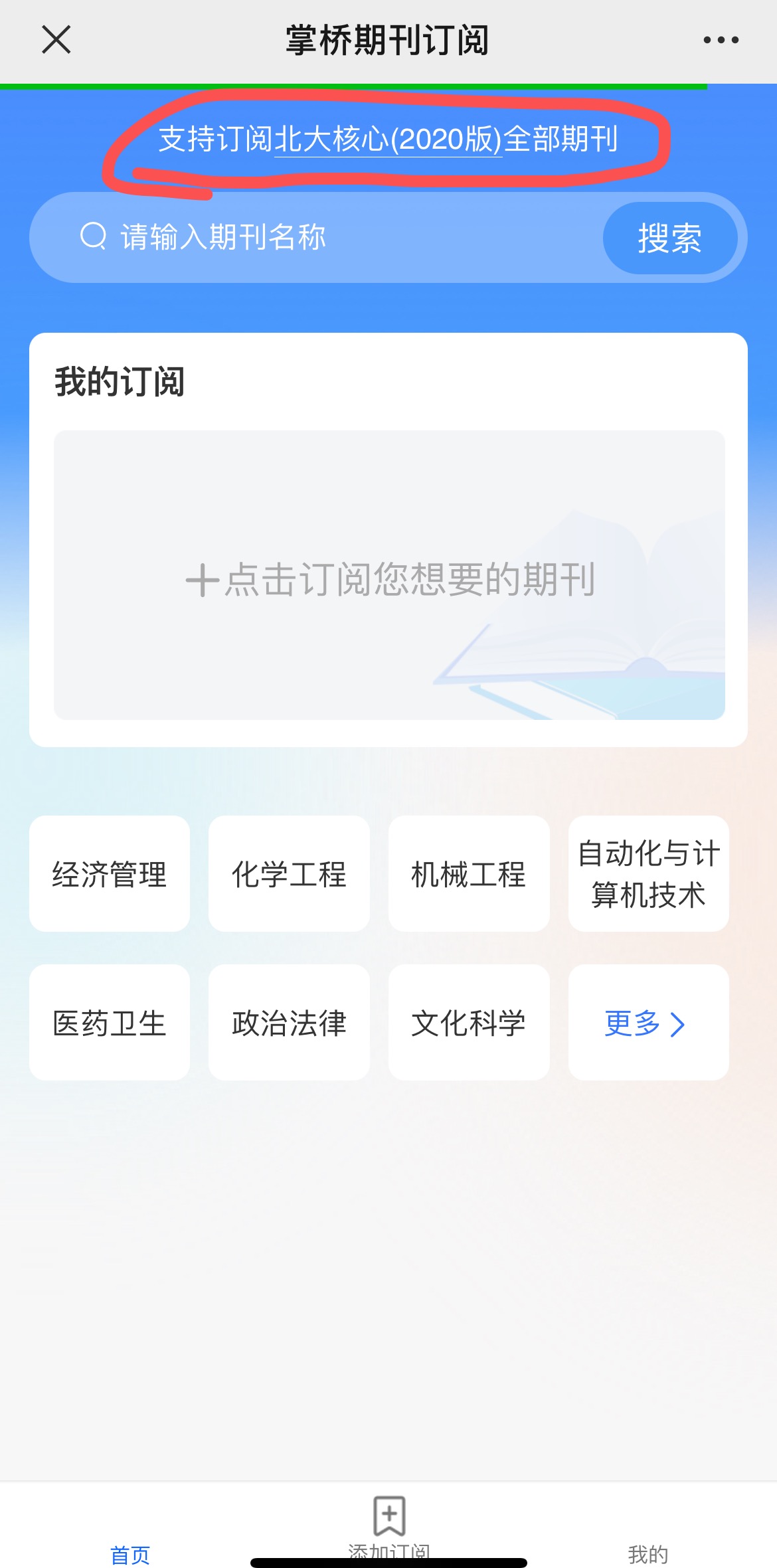Open the 北大核心(2020版) underlined link
Viewport: 777px width, 1568px height.
pyautogui.click(x=388, y=139)
